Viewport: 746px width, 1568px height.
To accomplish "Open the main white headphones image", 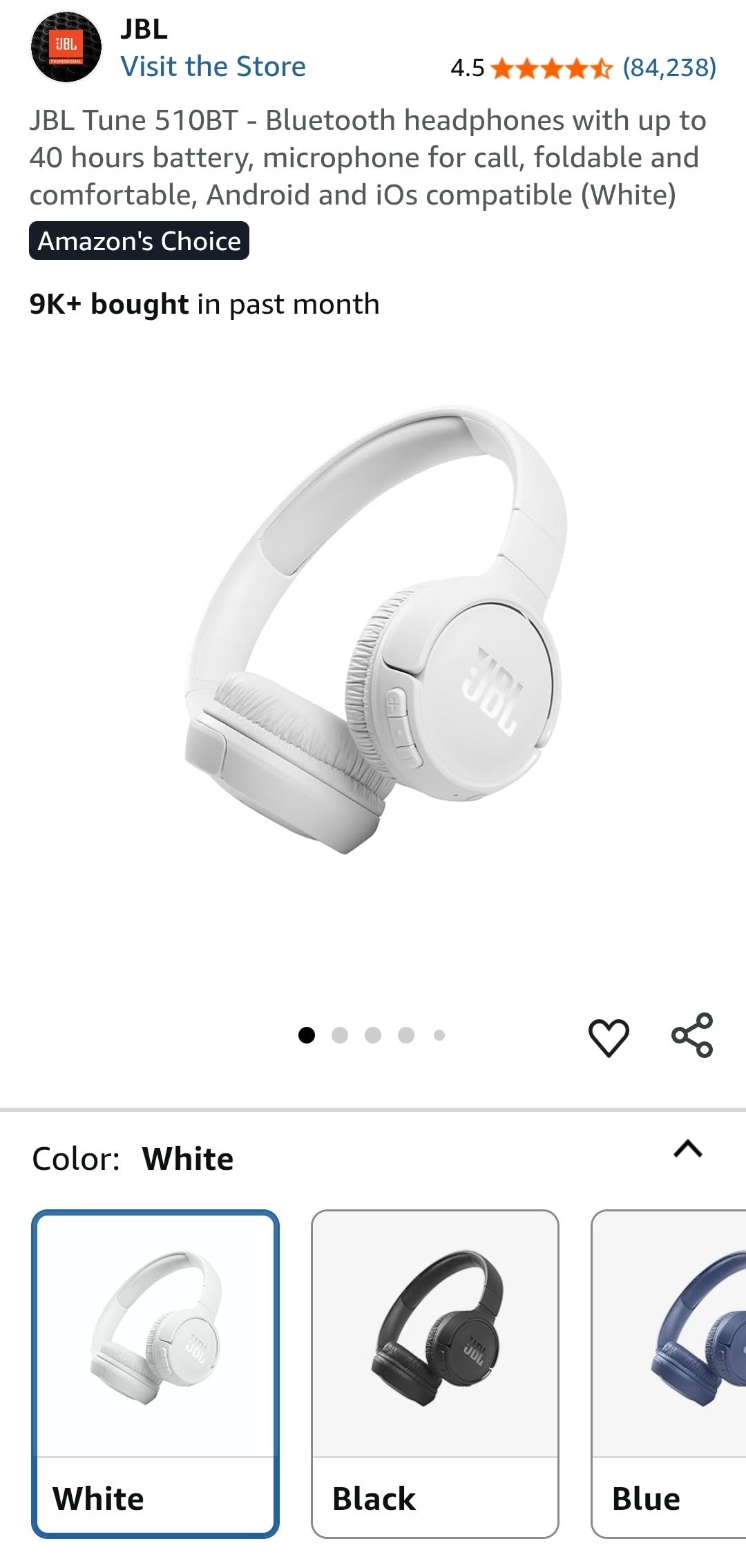I will [373, 629].
